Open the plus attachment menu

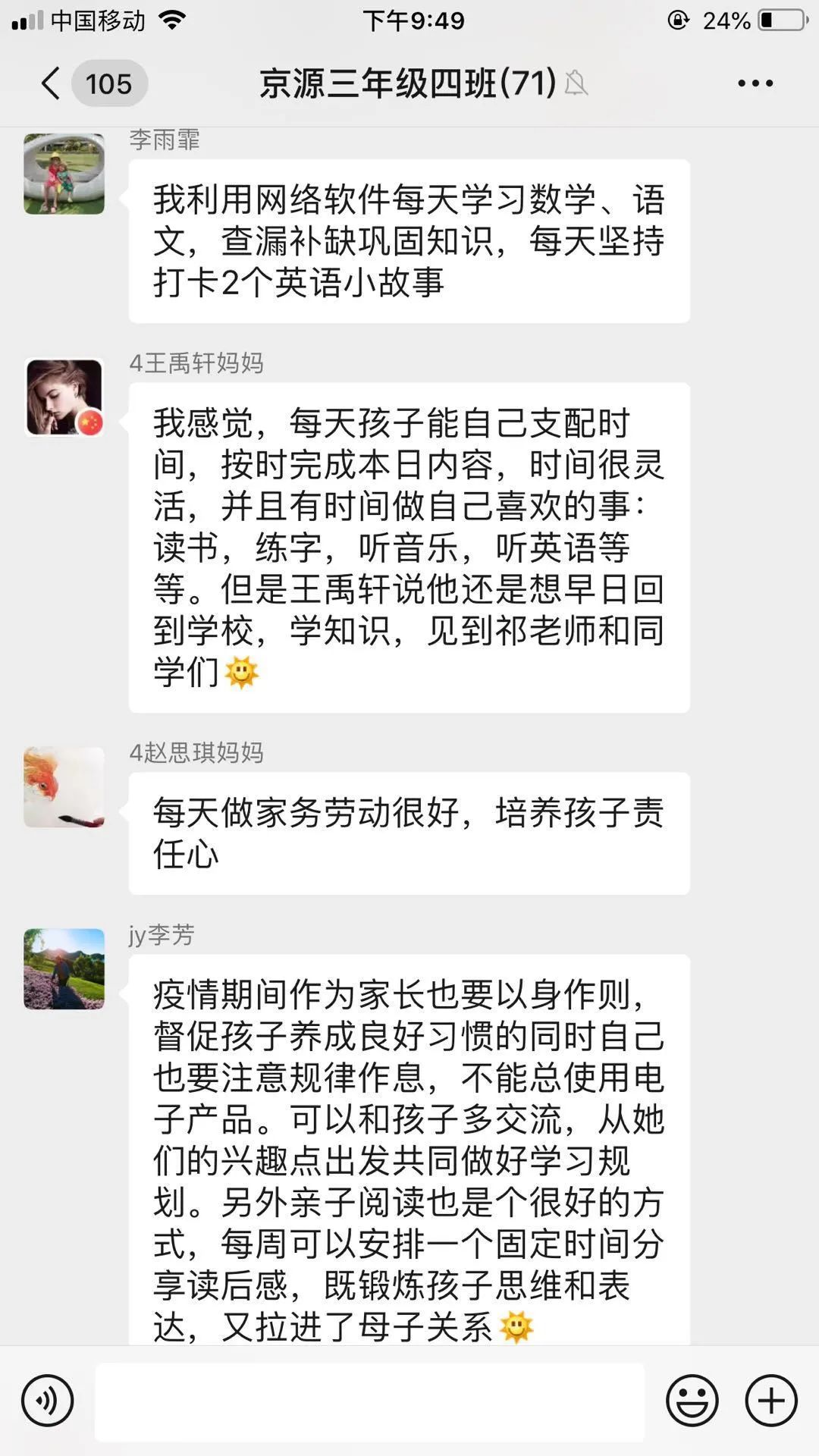tap(771, 1400)
